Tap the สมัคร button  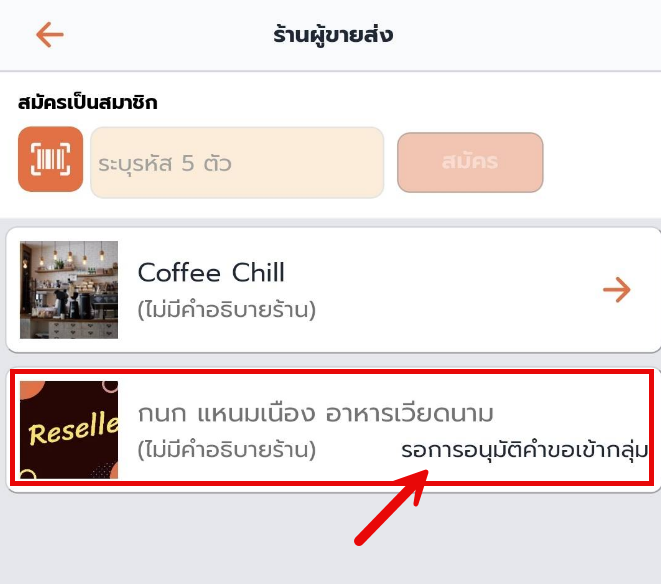point(470,161)
